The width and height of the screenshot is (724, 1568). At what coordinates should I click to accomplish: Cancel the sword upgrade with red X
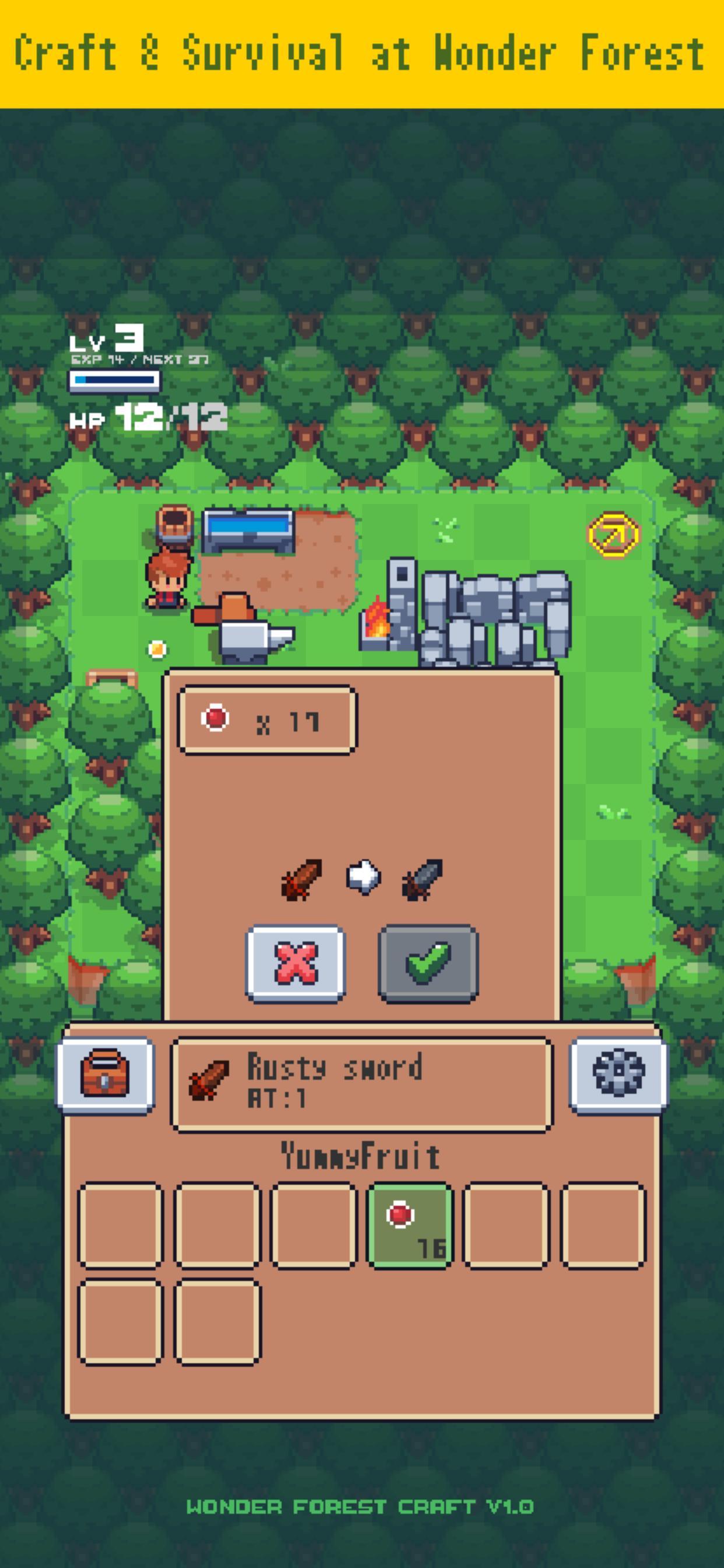coord(296,963)
